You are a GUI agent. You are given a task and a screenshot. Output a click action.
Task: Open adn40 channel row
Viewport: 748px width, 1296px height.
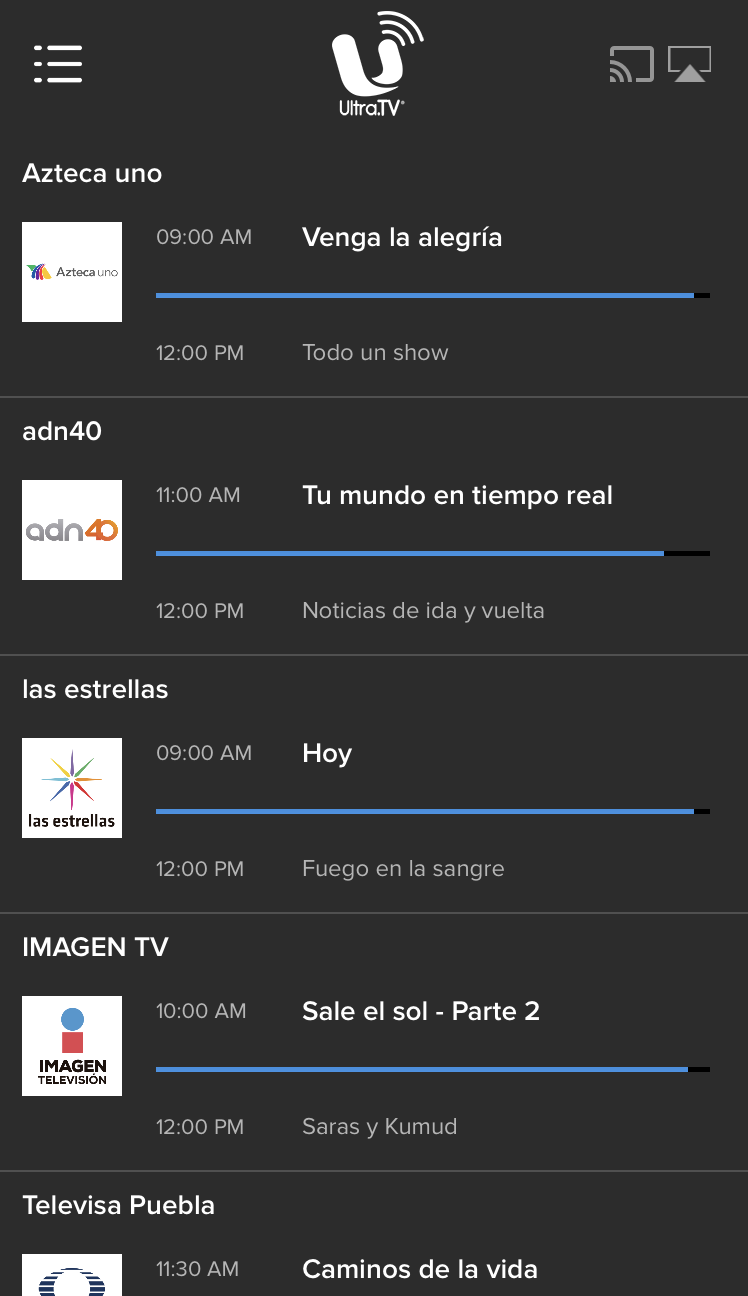click(x=374, y=527)
